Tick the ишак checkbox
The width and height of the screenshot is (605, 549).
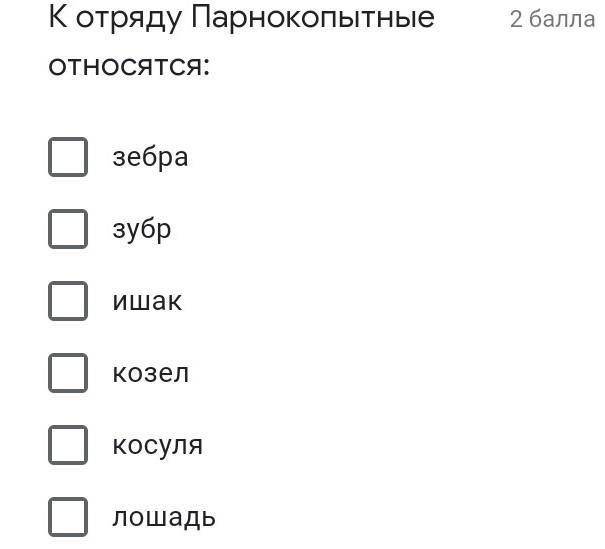click(68, 301)
